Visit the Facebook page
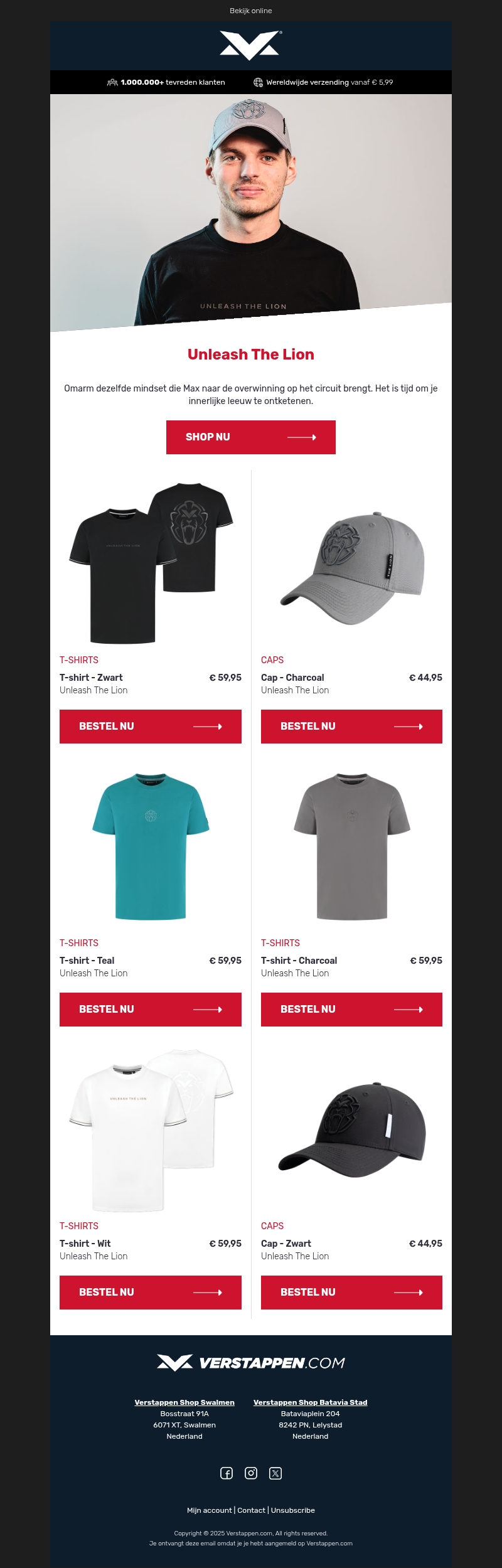Viewport: 502px width, 1568px height. (x=227, y=1473)
